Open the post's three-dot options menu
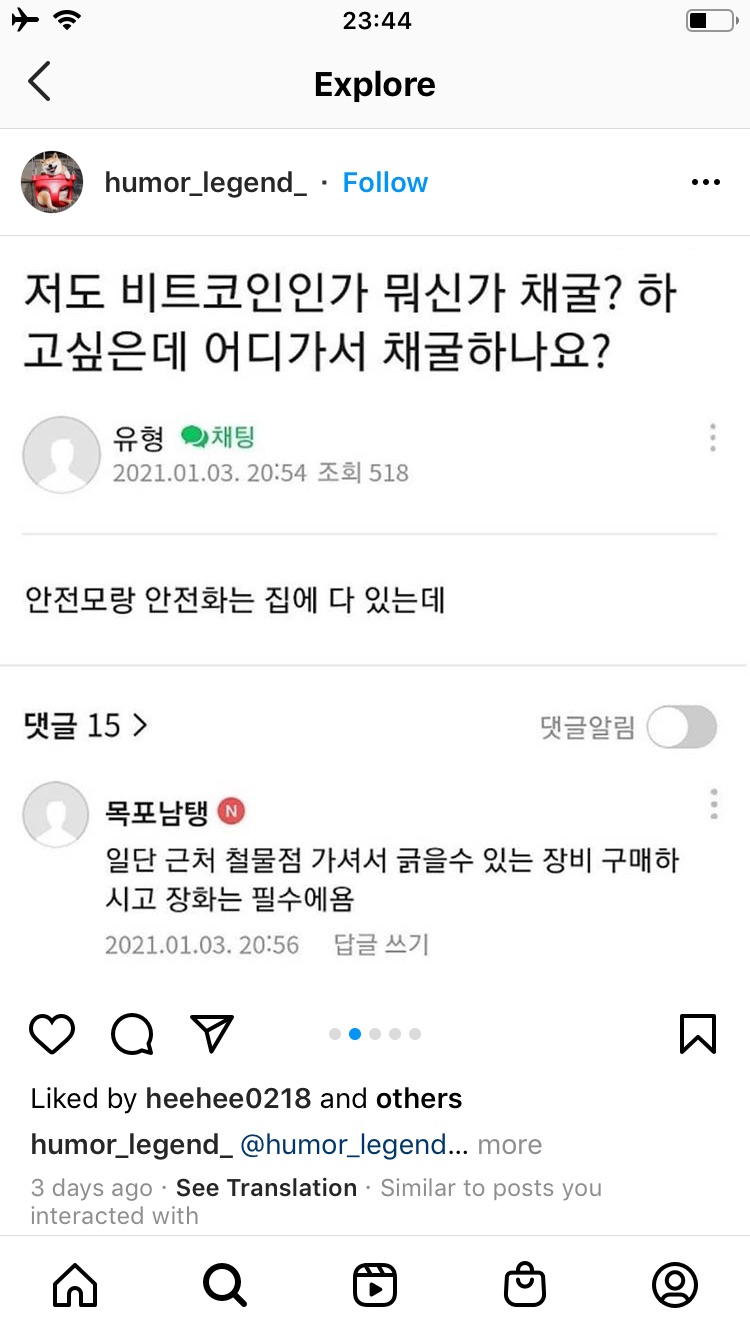 (705, 182)
